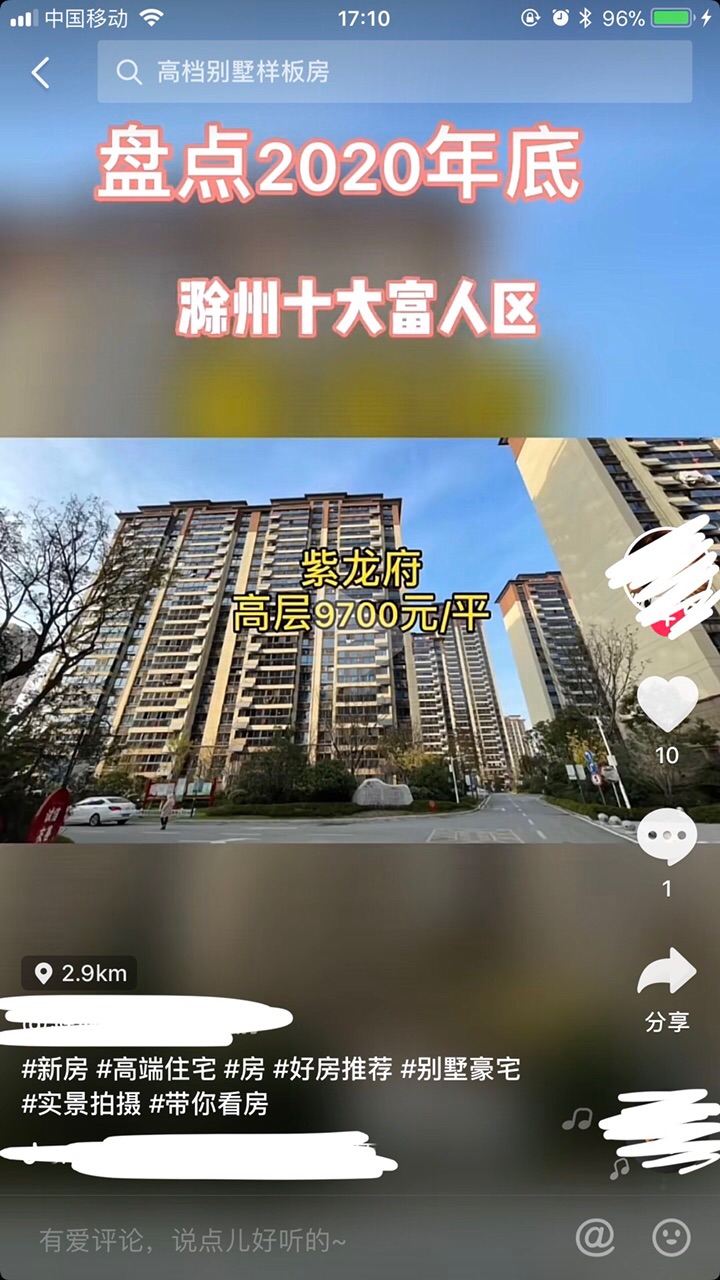Open the emoji picker
Screen dimensions: 720x1280
pyautogui.click(x=671, y=1238)
